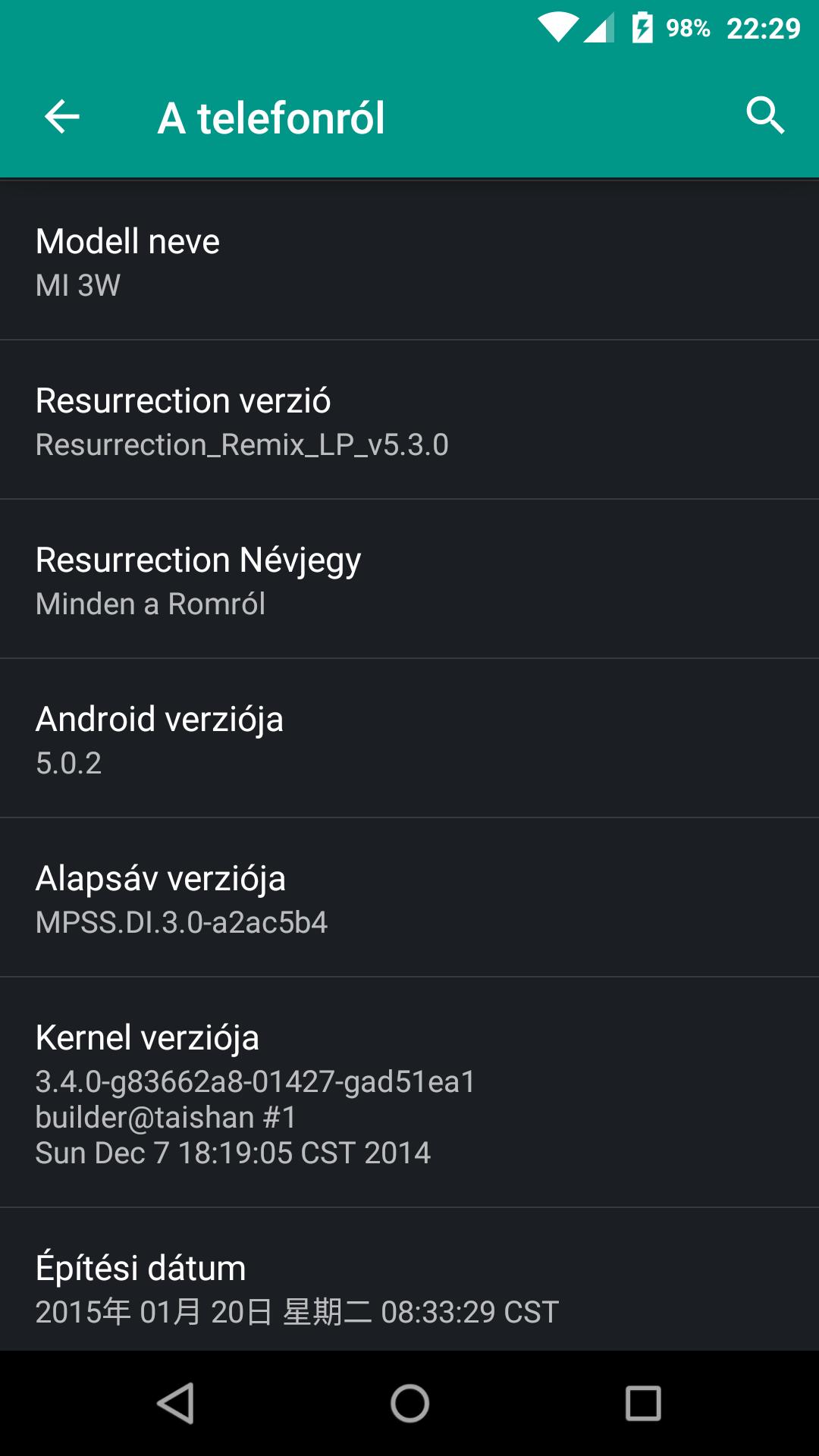Tap the Építési dátum row
The height and width of the screenshot is (1456, 819).
point(409,1279)
